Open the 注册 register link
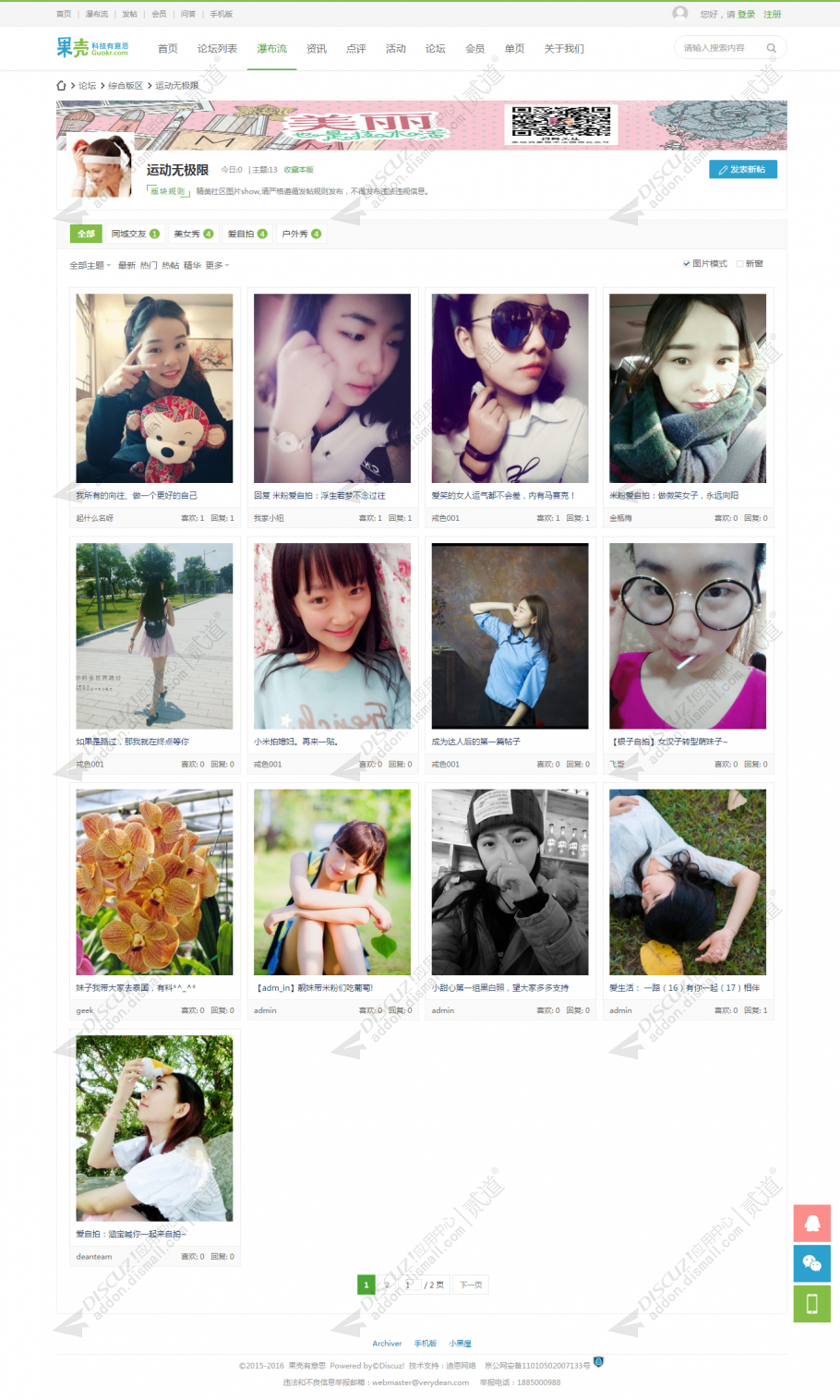Viewport: 840px width, 1400px height. coord(773,14)
